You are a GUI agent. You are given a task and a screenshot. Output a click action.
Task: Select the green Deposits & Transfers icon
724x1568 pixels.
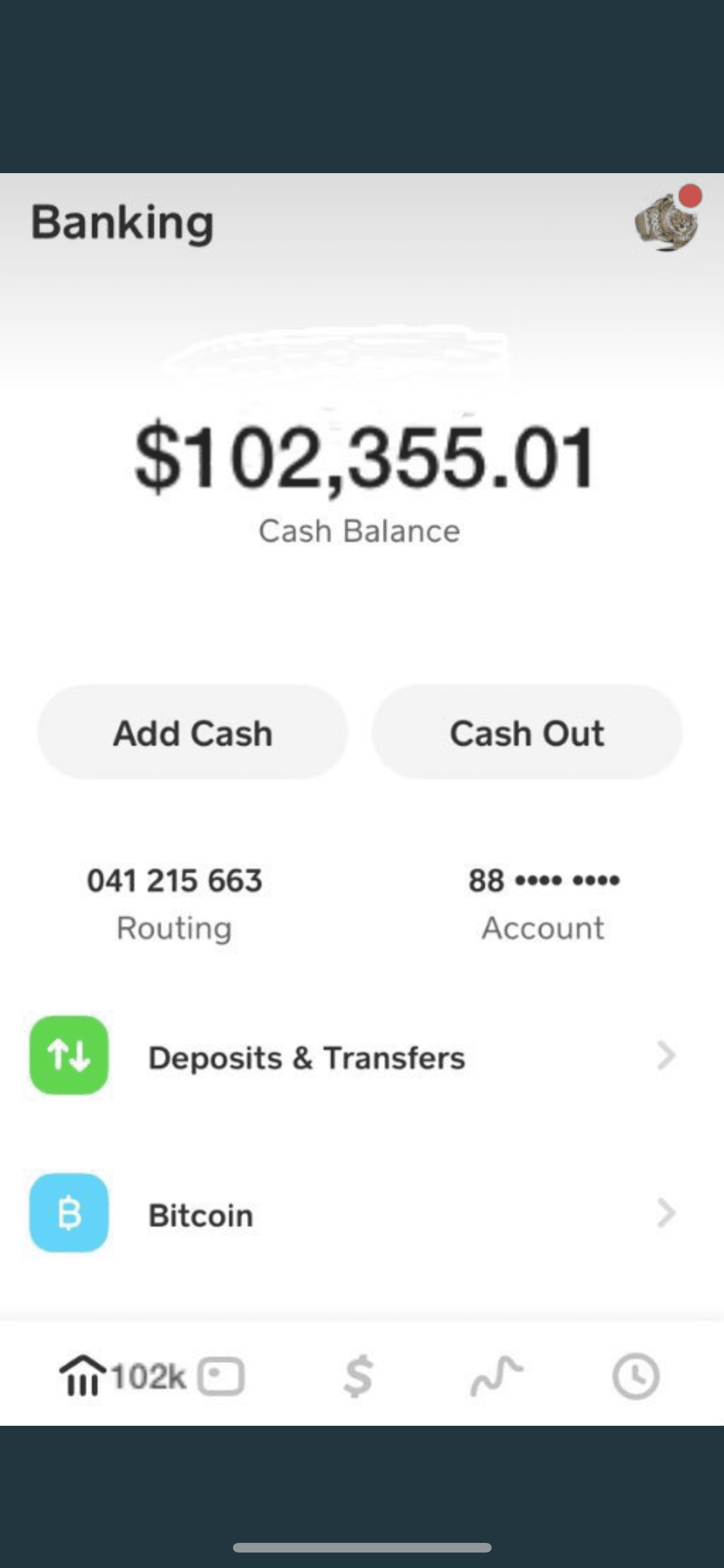pos(69,1056)
